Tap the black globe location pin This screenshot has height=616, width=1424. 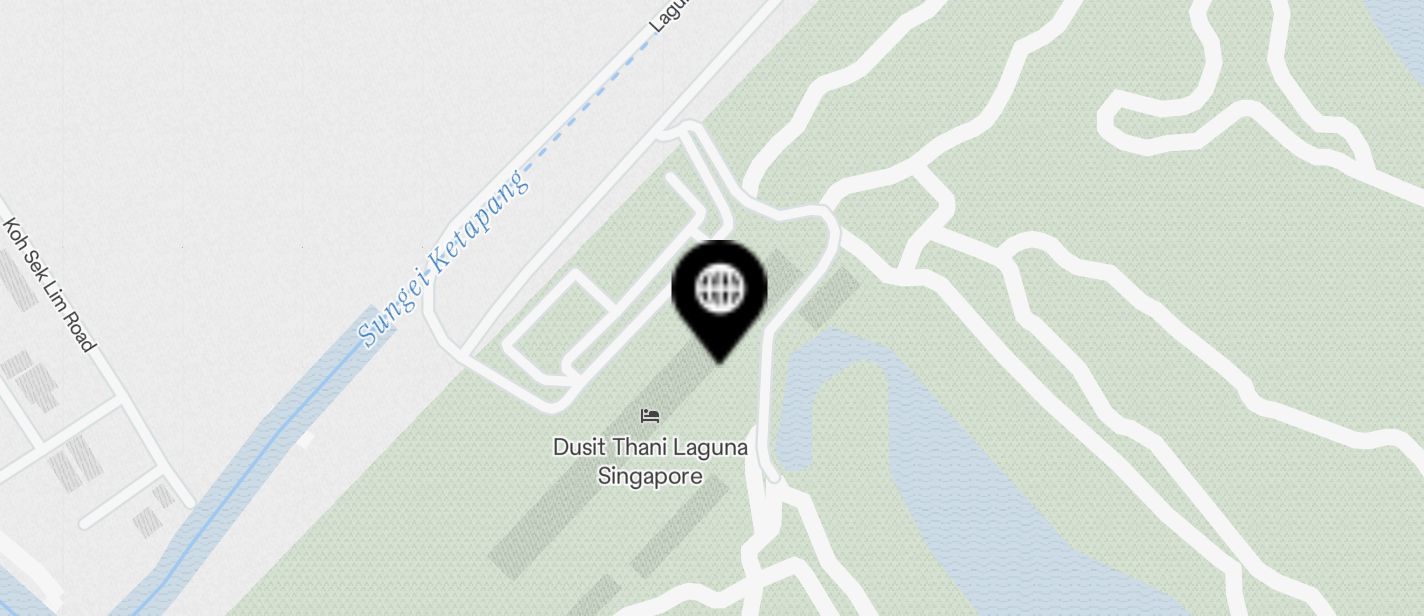tap(720, 292)
